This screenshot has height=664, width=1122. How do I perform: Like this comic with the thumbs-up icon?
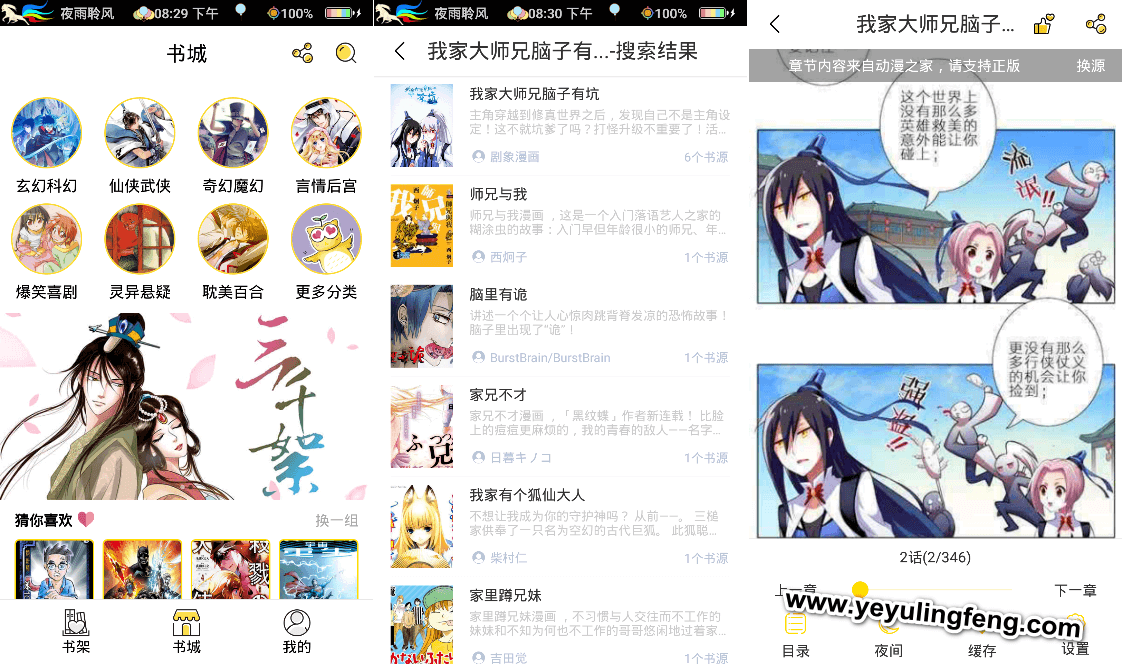click(1044, 25)
